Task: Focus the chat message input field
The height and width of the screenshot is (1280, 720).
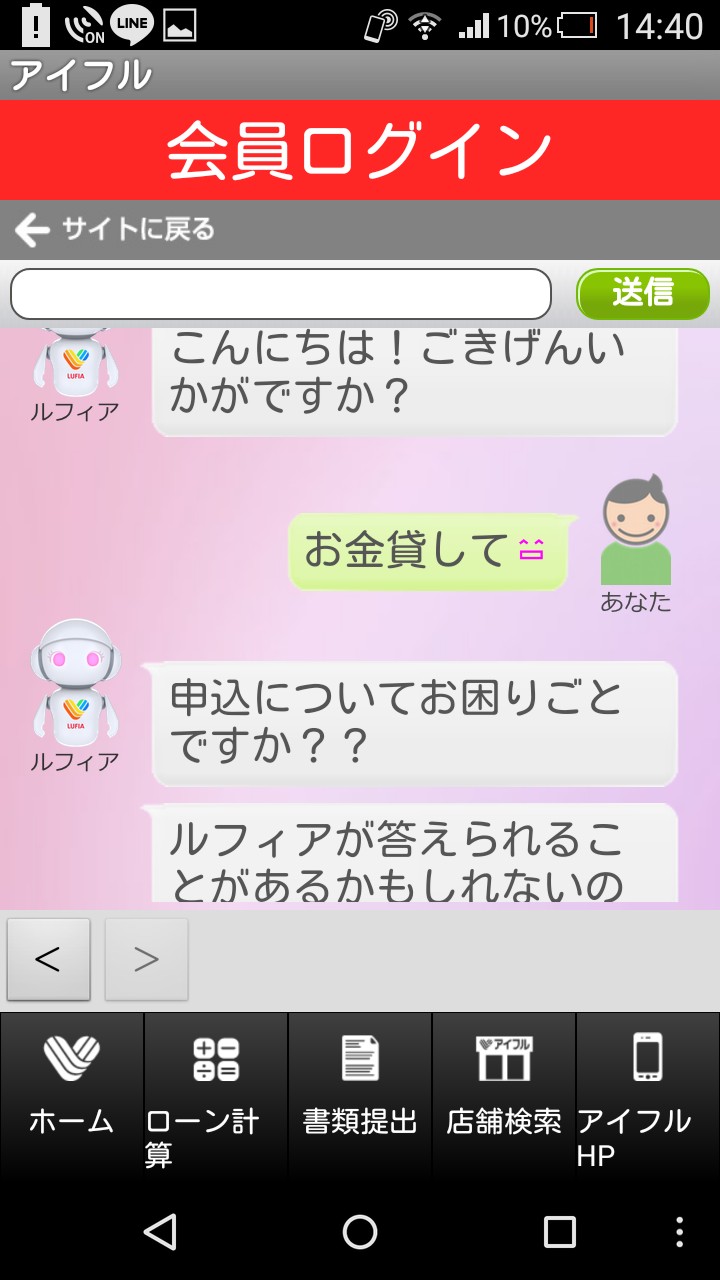Action: click(280, 294)
